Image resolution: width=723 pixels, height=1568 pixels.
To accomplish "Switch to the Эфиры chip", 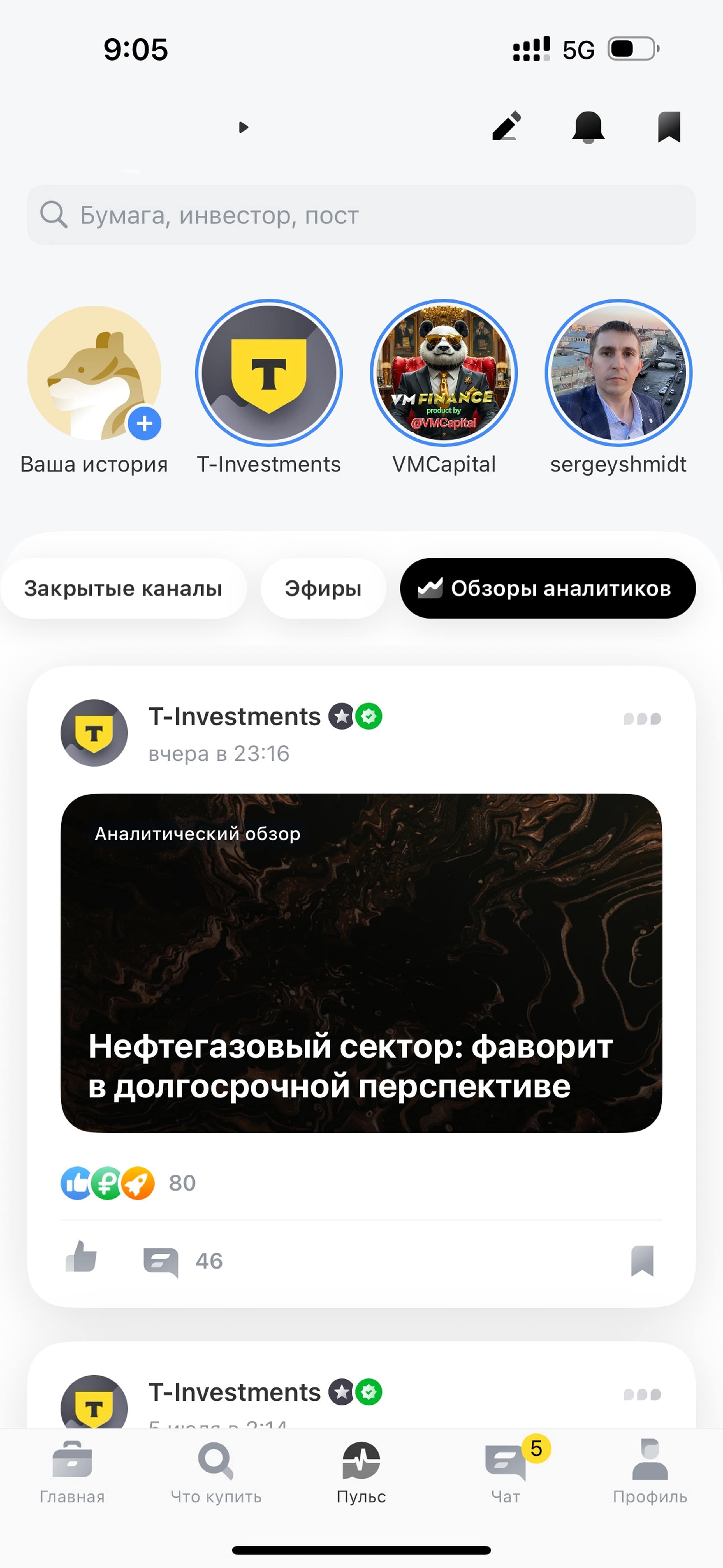I will (323, 589).
